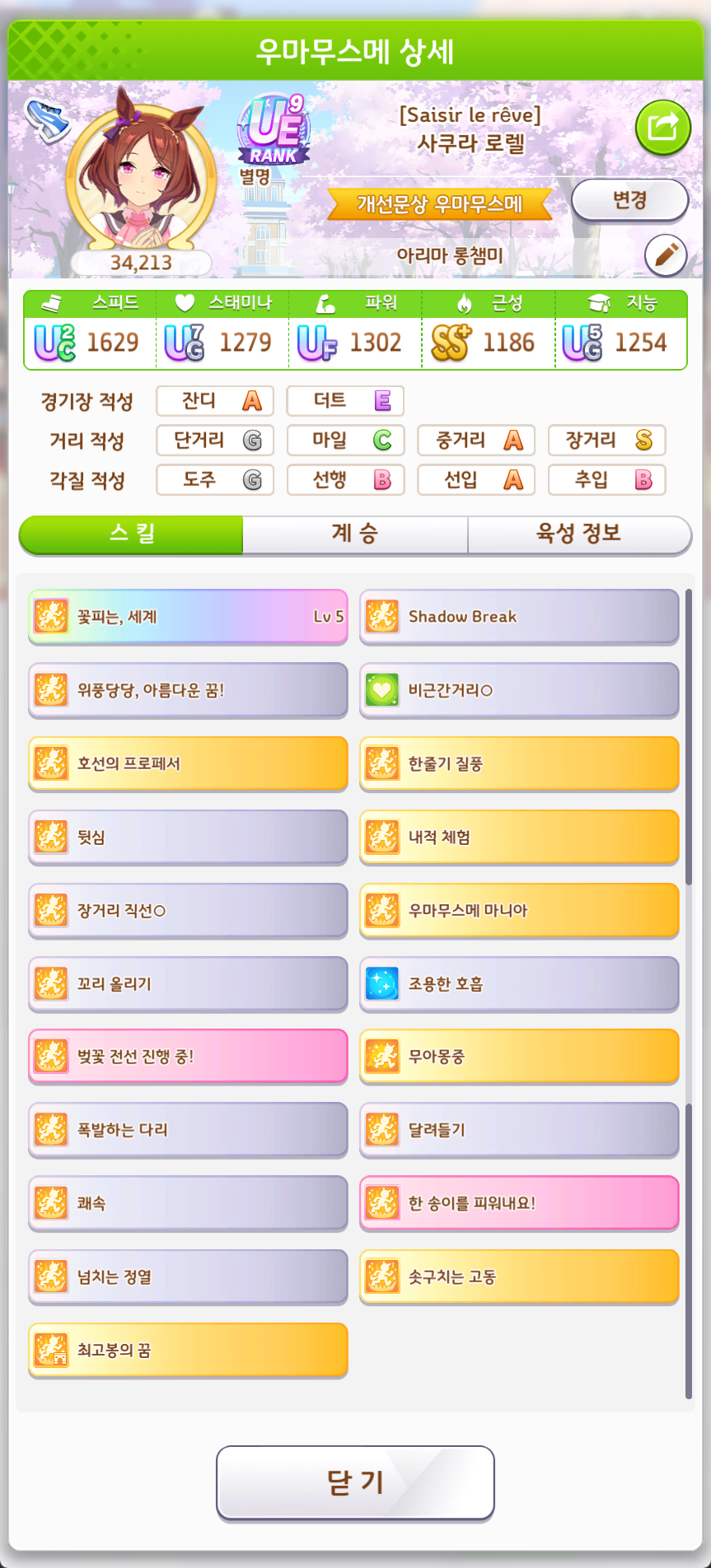Tap the 위풍당당, 아름다운 꿈! skill
Image resolution: width=711 pixels, height=1568 pixels.
[x=188, y=690]
